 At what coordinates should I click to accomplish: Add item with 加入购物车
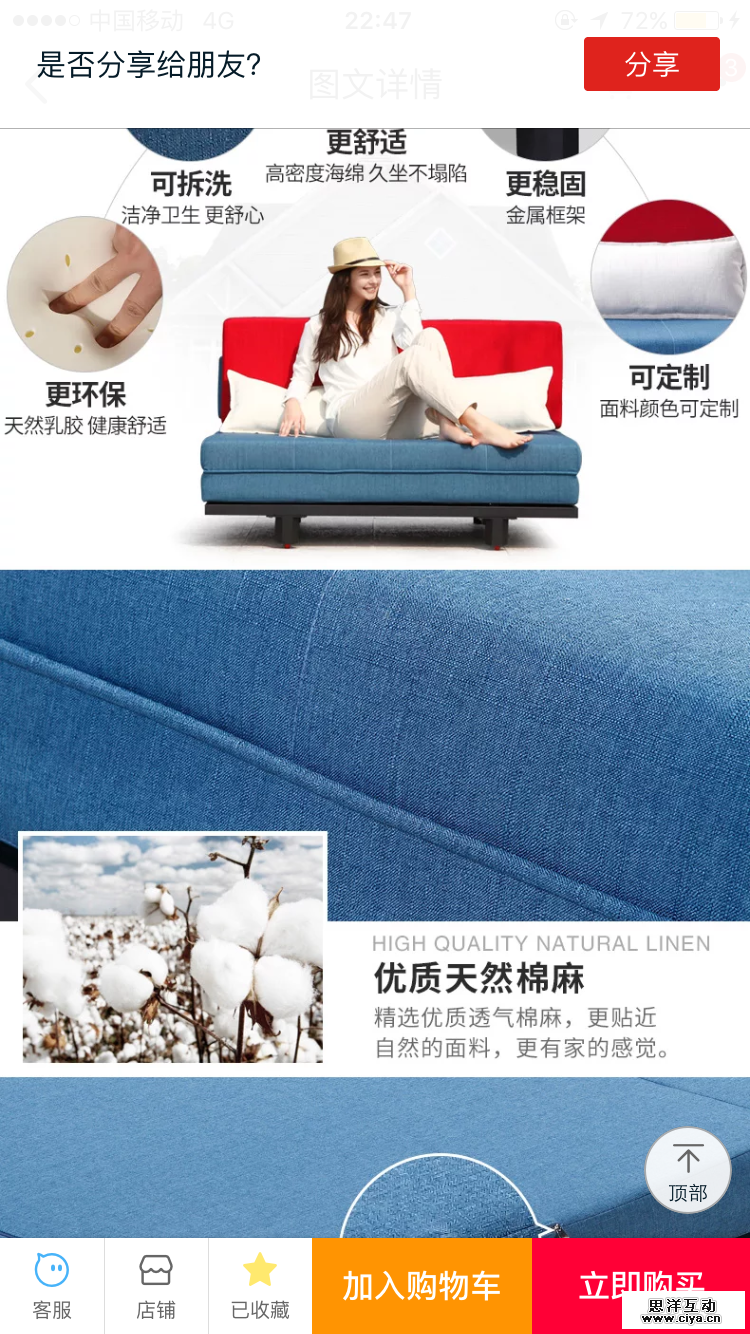point(421,1285)
